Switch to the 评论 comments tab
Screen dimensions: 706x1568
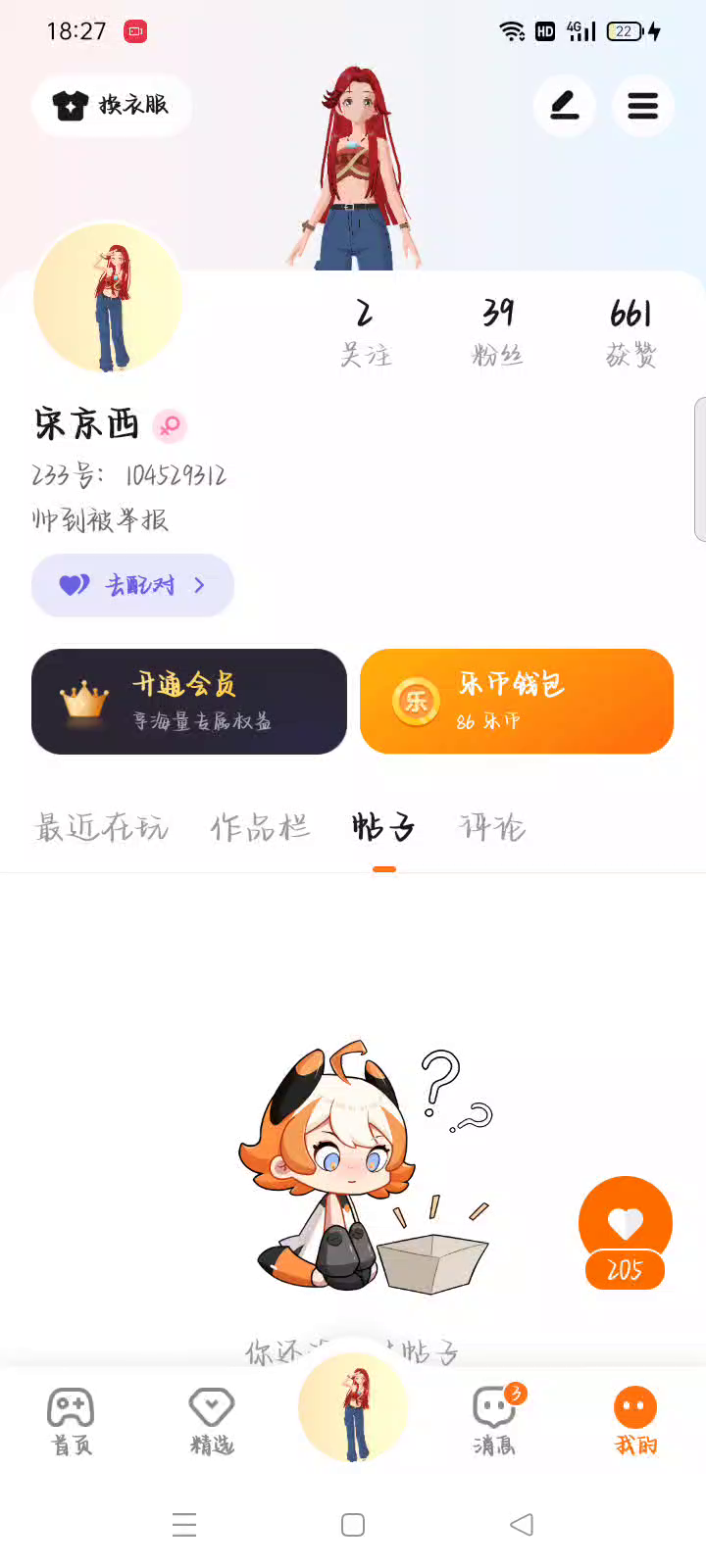[x=492, y=828]
